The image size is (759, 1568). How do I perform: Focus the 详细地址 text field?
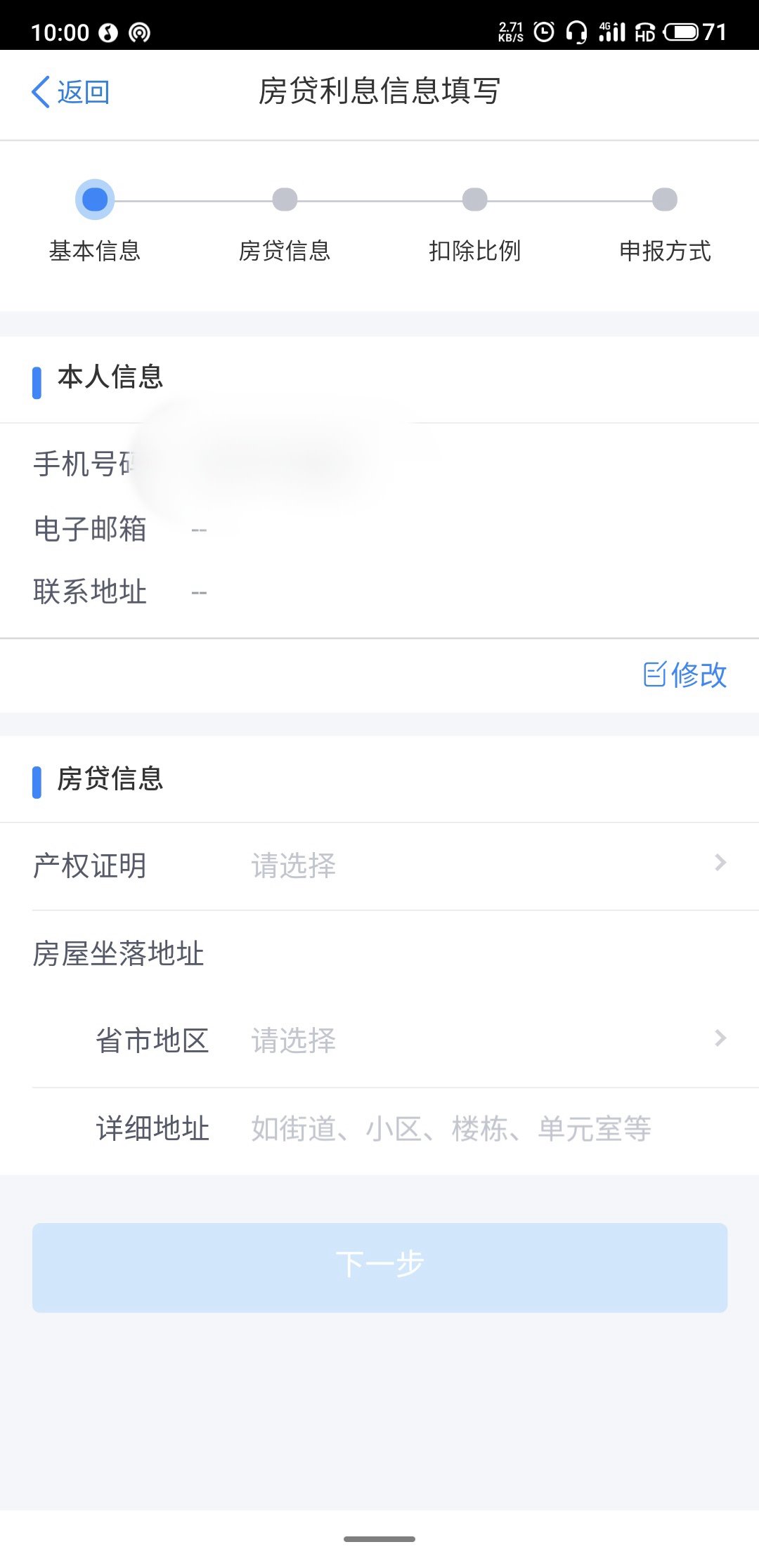pos(485,1129)
